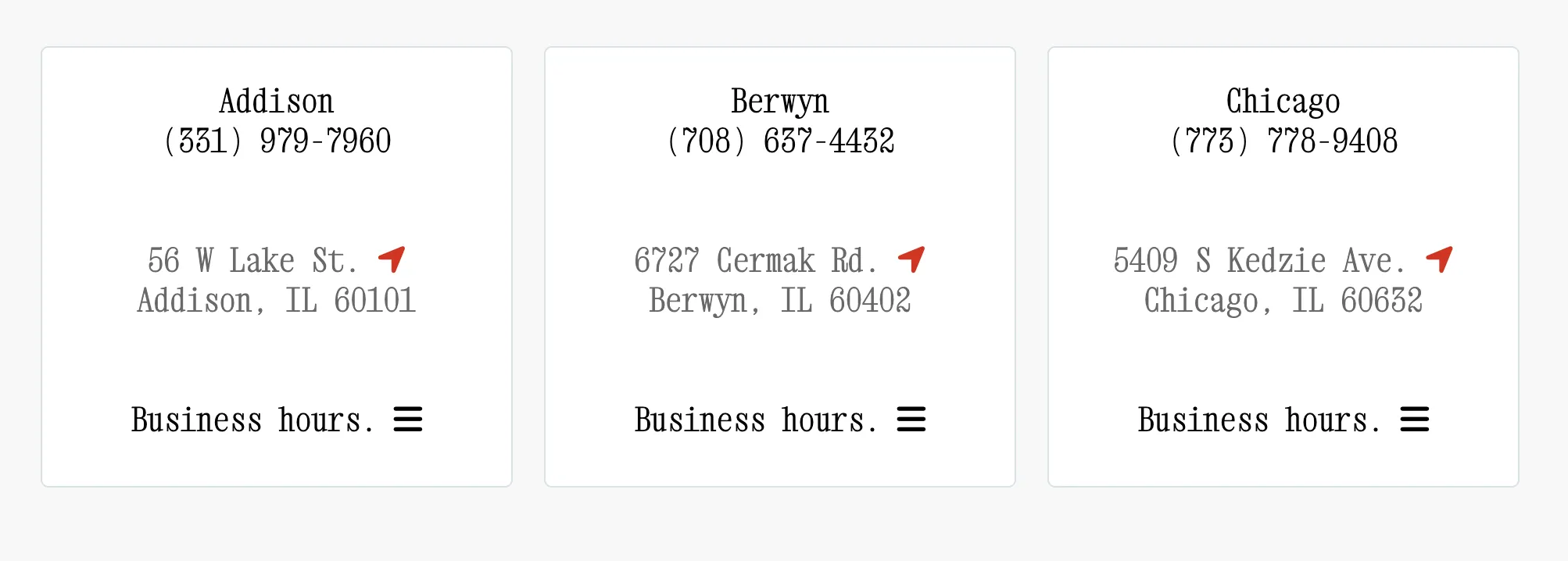The height and width of the screenshot is (561, 1568).
Task: Call Addison at (331) 979-7960
Action: pyautogui.click(x=277, y=141)
